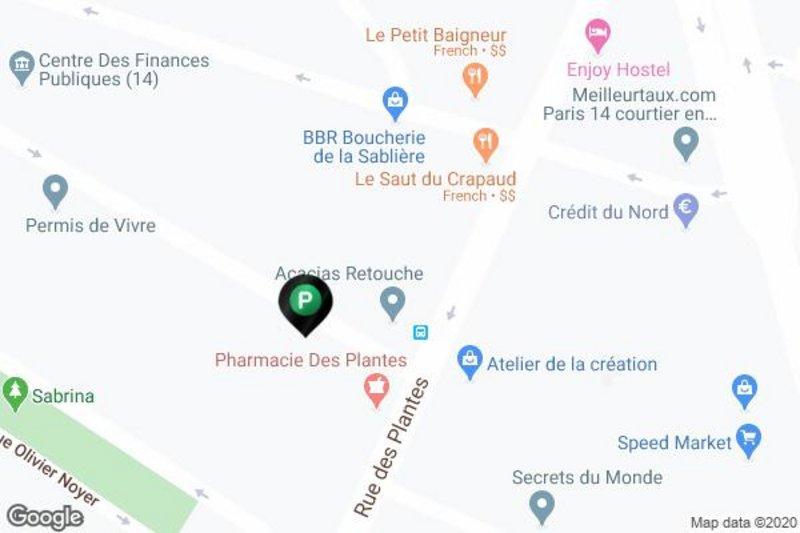
Task: Tap the Acacias Retouche location pin
Action: tap(393, 302)
